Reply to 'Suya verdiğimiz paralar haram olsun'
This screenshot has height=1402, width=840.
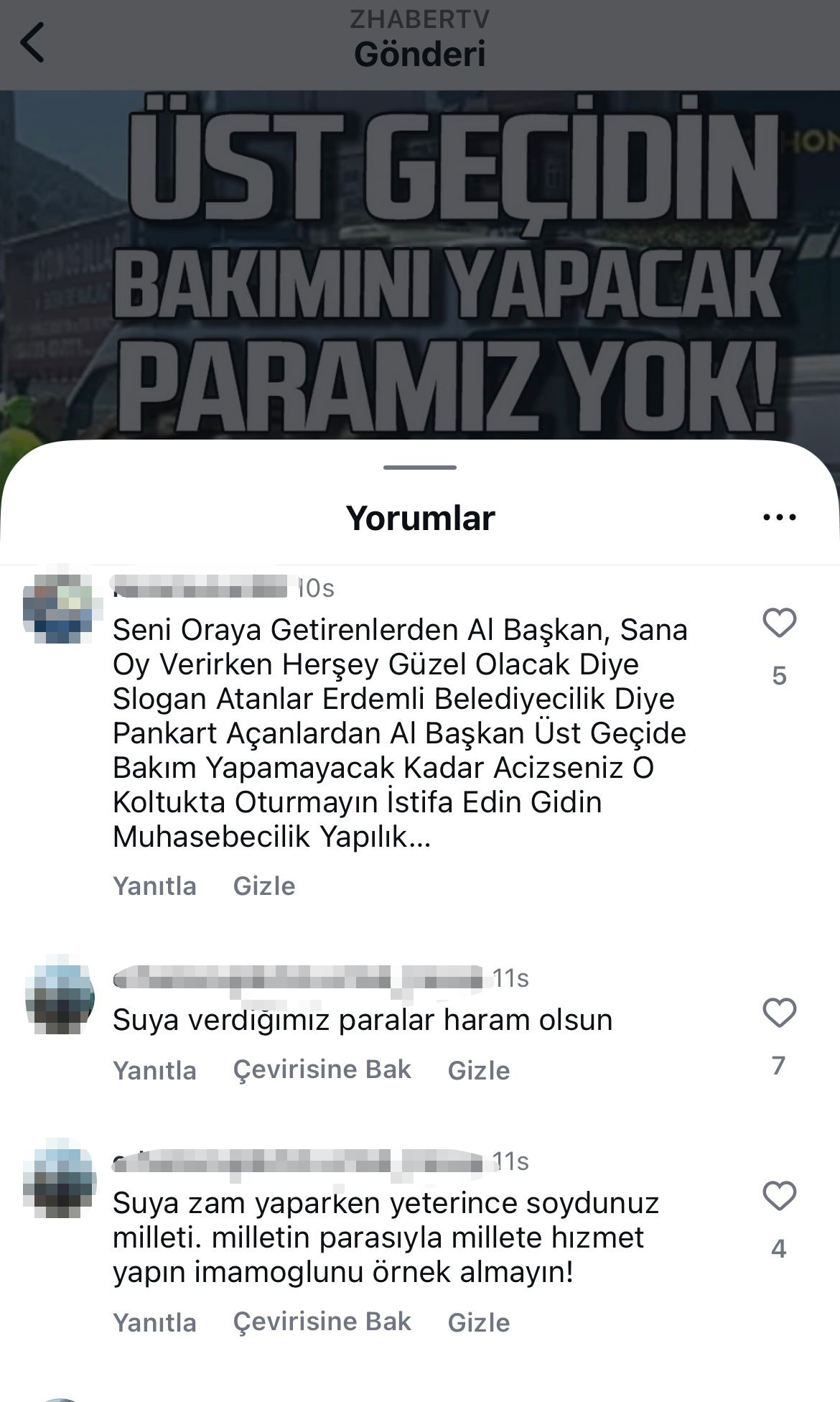click(x=154, y=1070)
